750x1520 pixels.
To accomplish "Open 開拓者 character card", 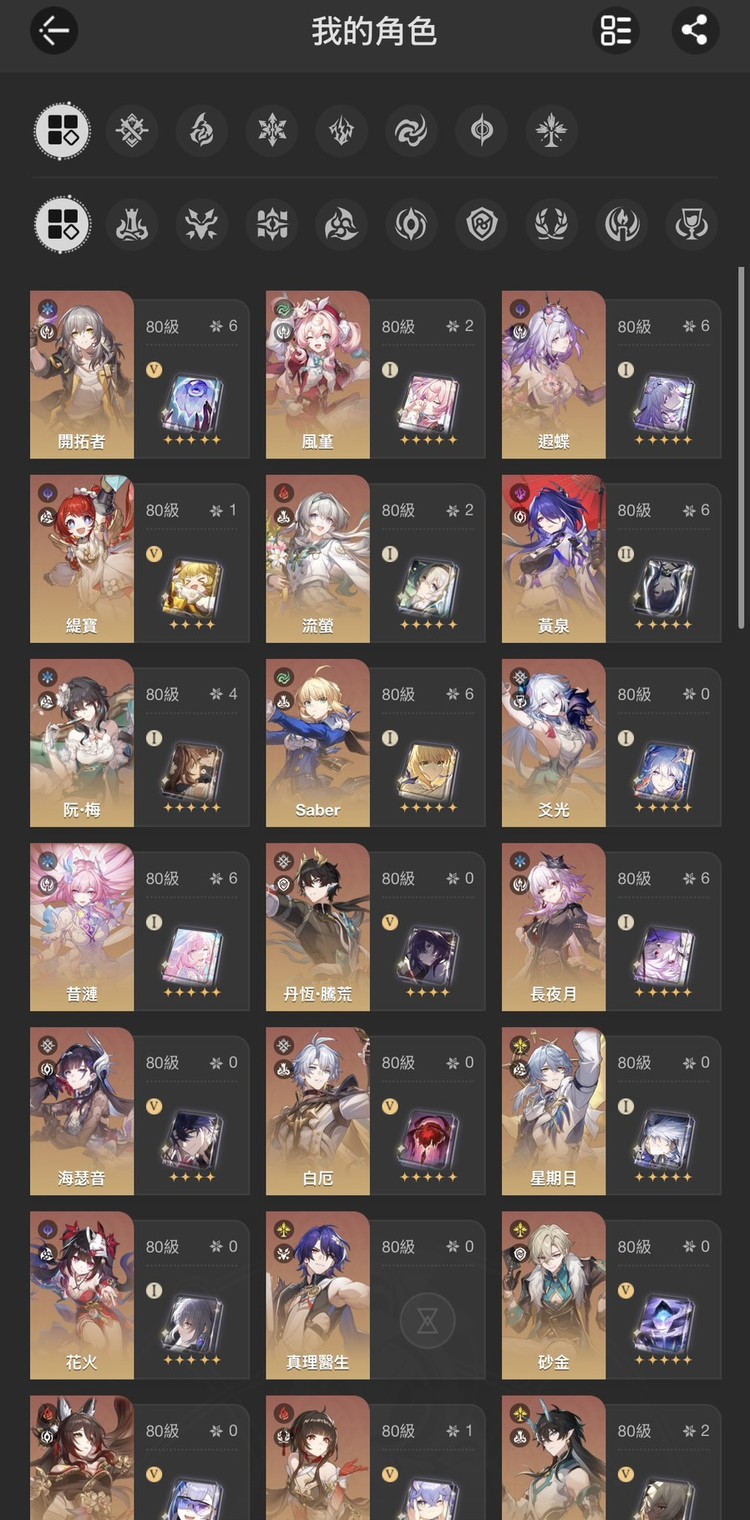I will point(82,375).
